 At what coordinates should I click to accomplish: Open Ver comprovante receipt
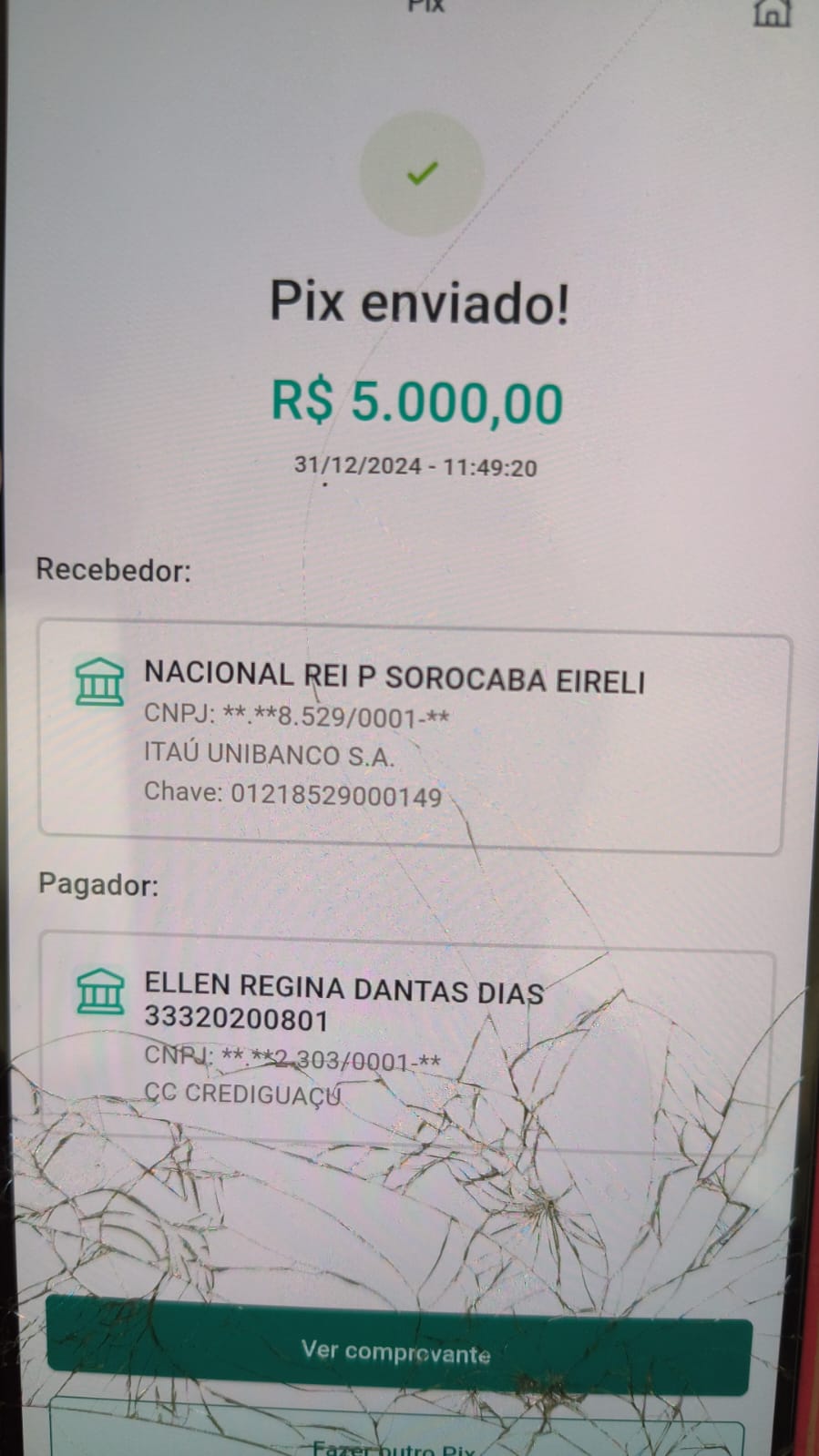[398, 1350]
